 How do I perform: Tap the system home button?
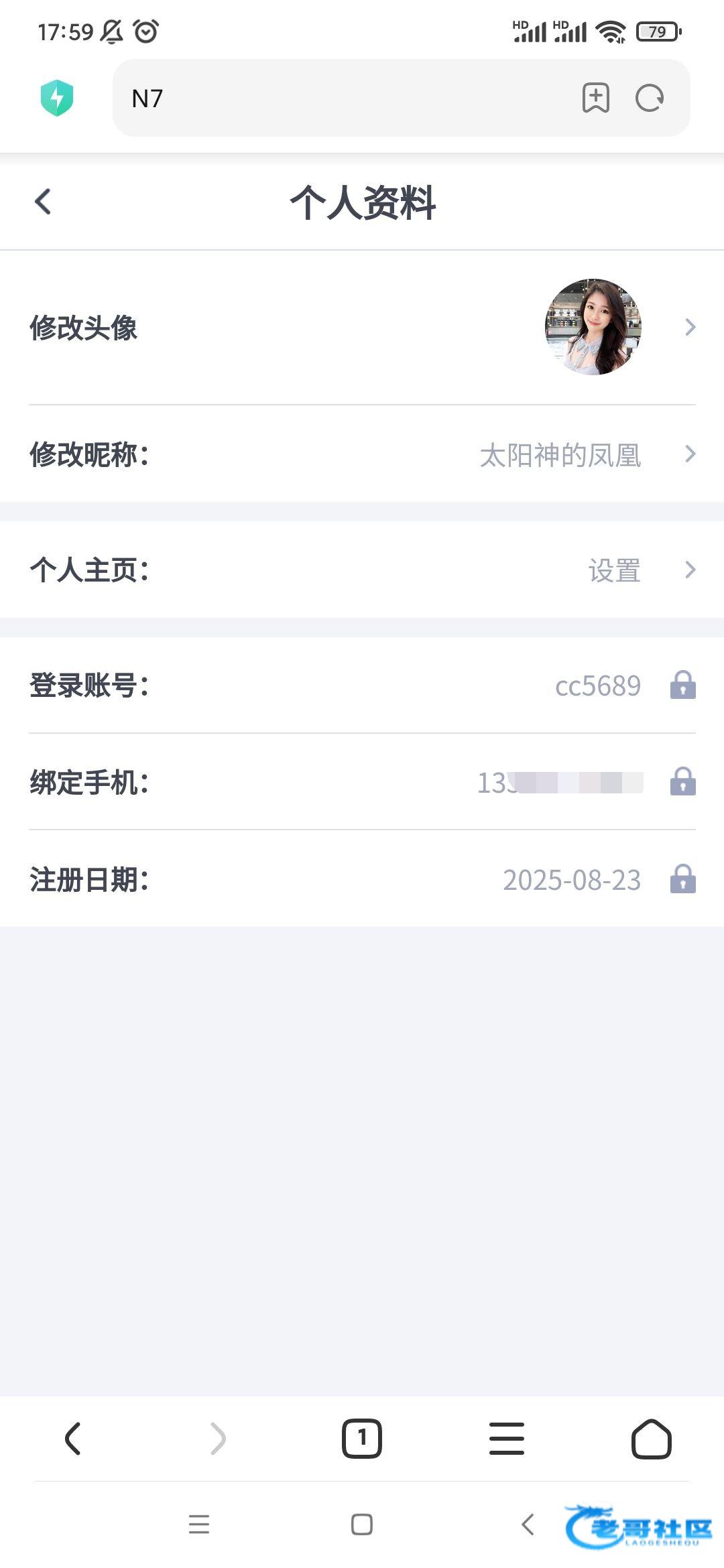point(362,1524)
